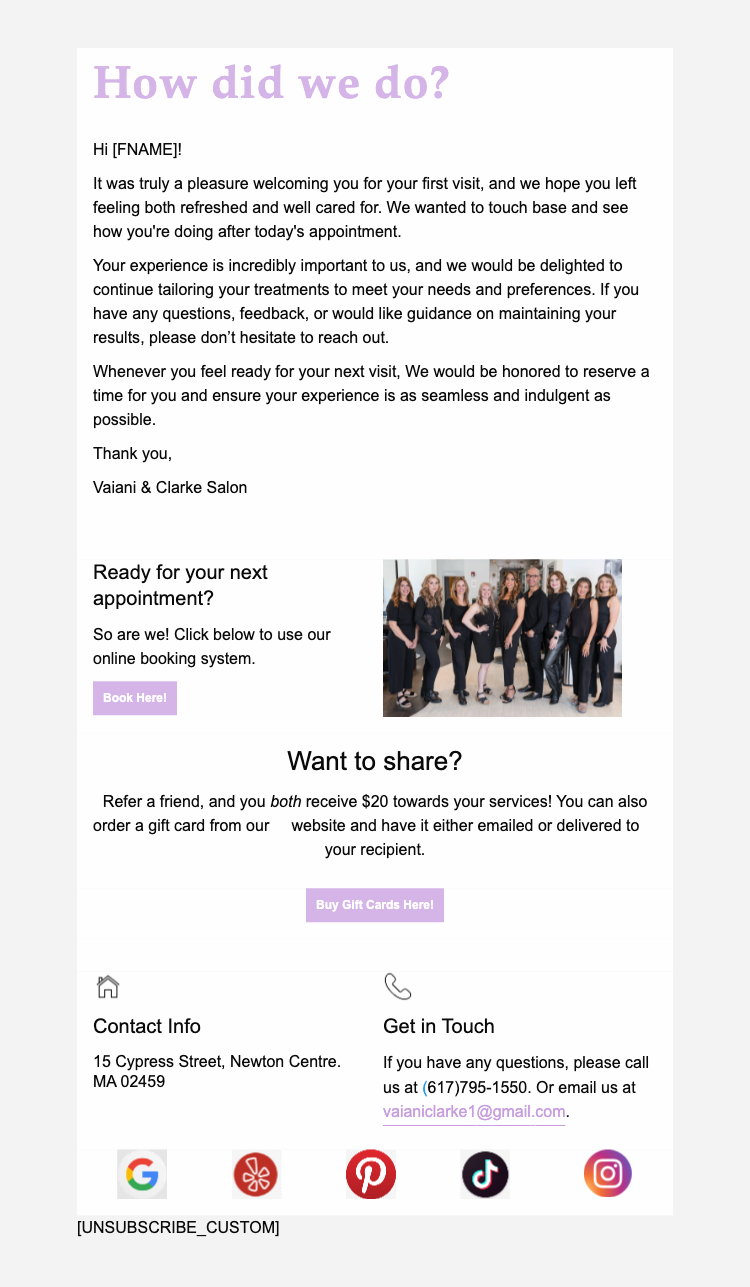Email vaianiclarke1@gmail.com via the link
This screenshot has width=750, height=1287.
pyautogui.click(x=474, y=1112)
